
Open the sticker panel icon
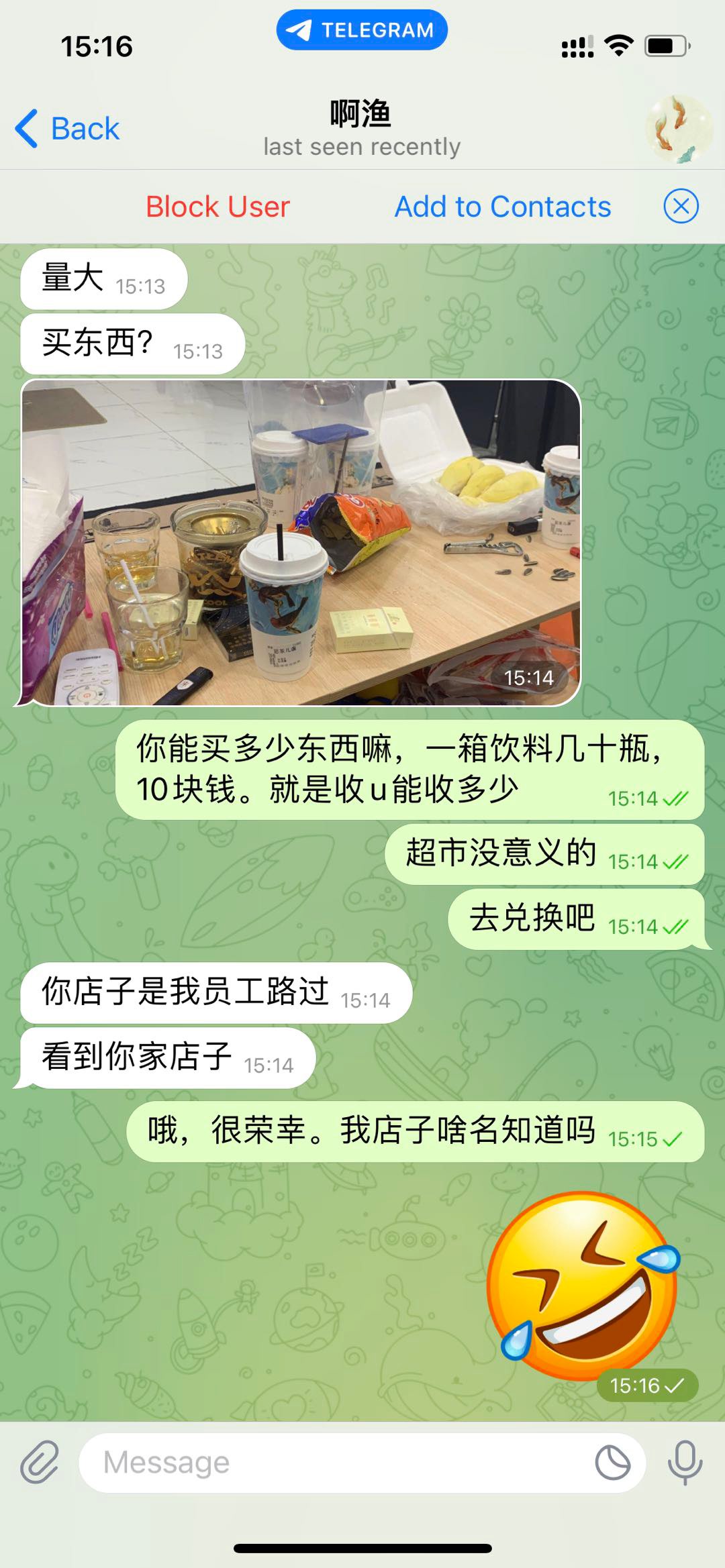pyautogui.click(x=612, y=1463)
